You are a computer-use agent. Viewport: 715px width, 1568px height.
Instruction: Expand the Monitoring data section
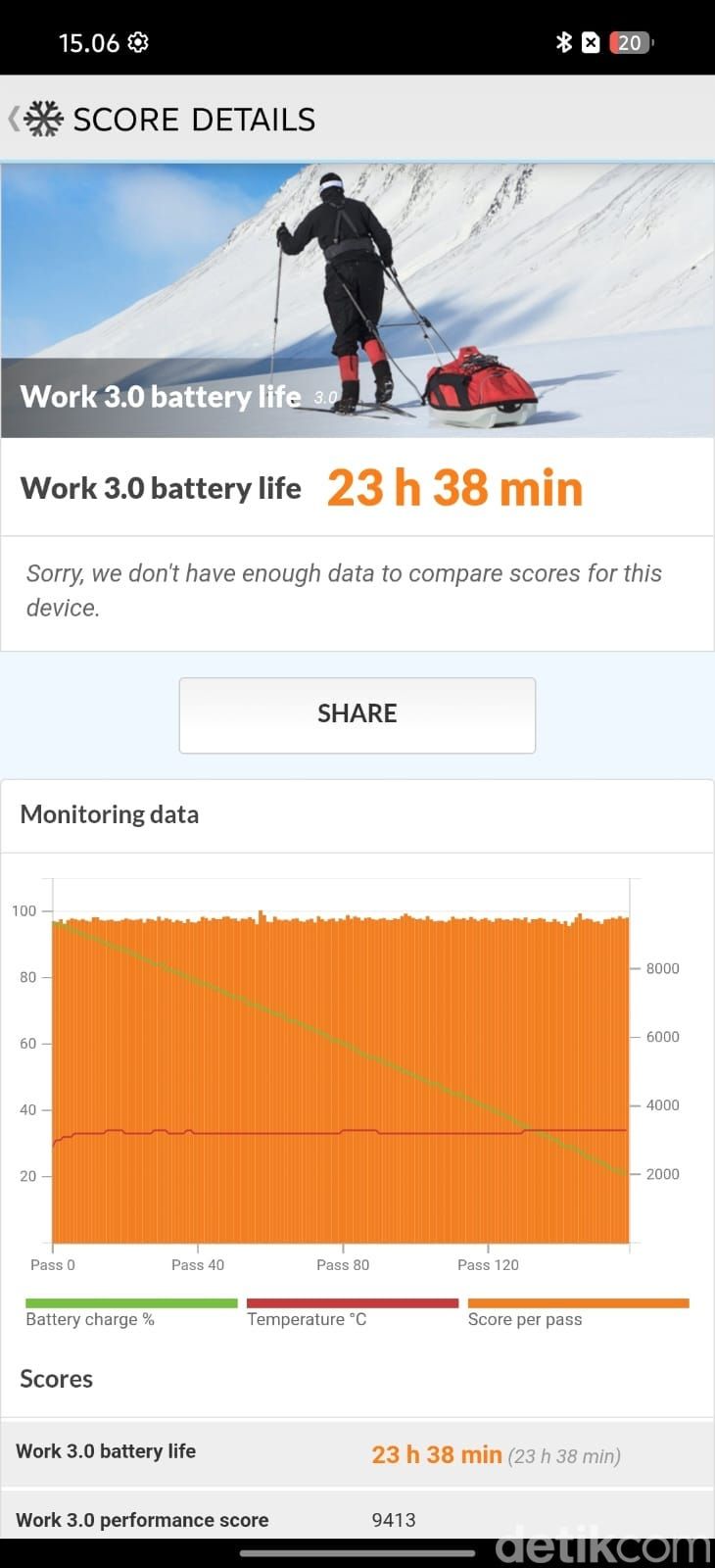tap(108, 814)
